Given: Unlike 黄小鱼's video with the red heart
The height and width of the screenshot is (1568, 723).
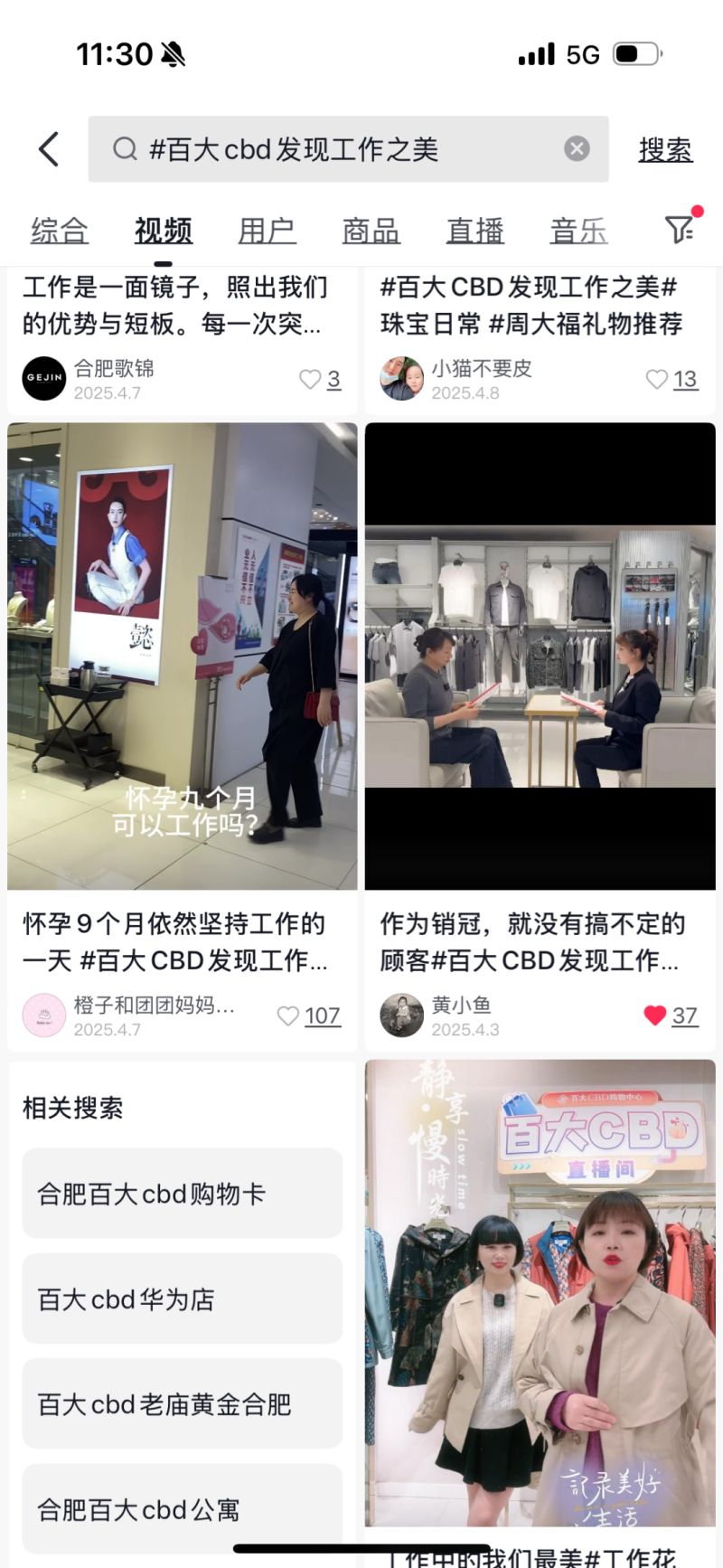Looking at the screenshot, I should [655, 1015].
